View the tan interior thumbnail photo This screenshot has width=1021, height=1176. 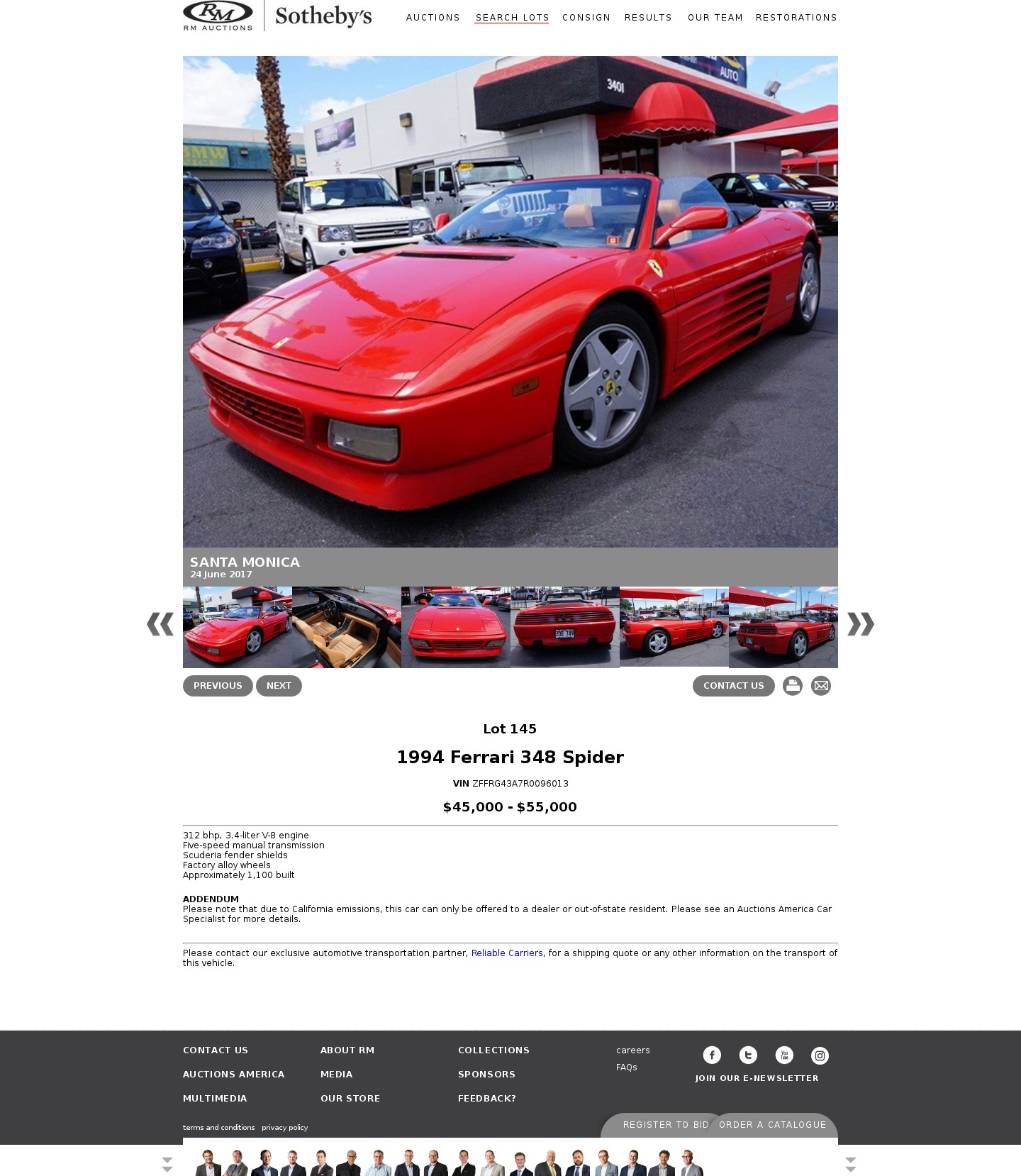347,627
